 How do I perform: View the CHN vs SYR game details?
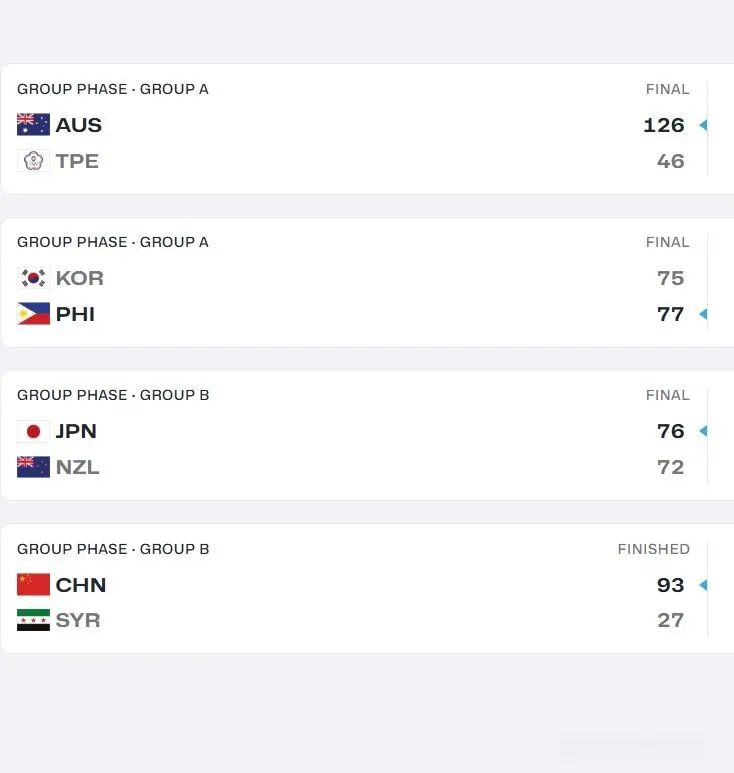[350, 589]
